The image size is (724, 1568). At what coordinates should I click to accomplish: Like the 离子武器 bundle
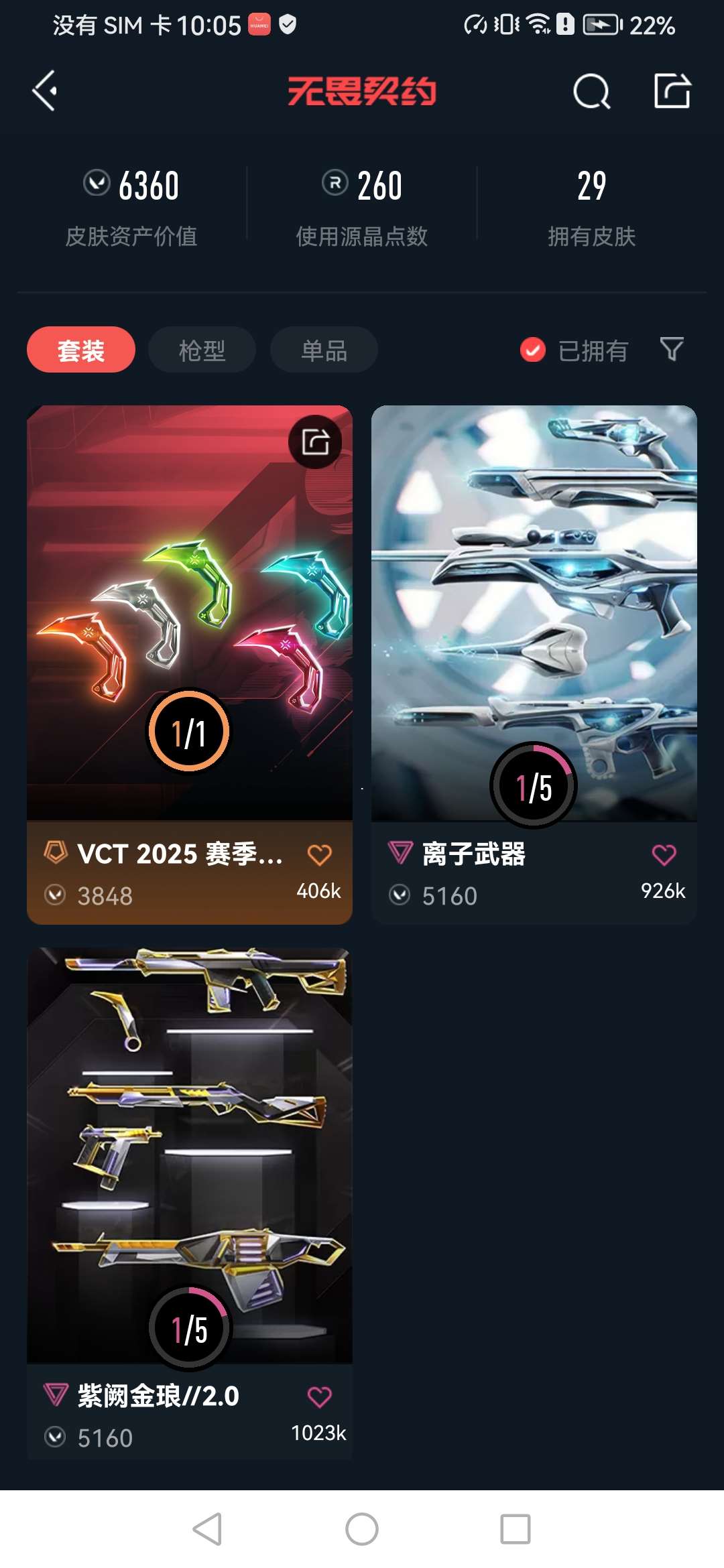pyautogui.click(x=664, y=854)
